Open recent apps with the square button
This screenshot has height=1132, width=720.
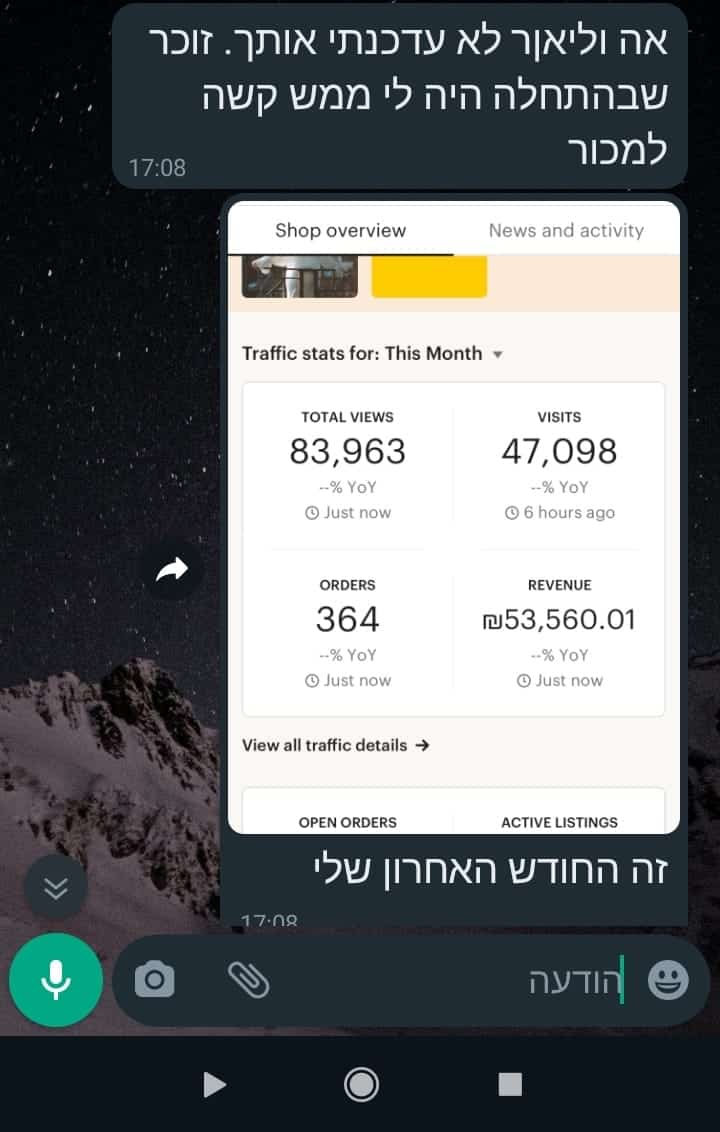pyautogui.click(x=510, y=1084)
